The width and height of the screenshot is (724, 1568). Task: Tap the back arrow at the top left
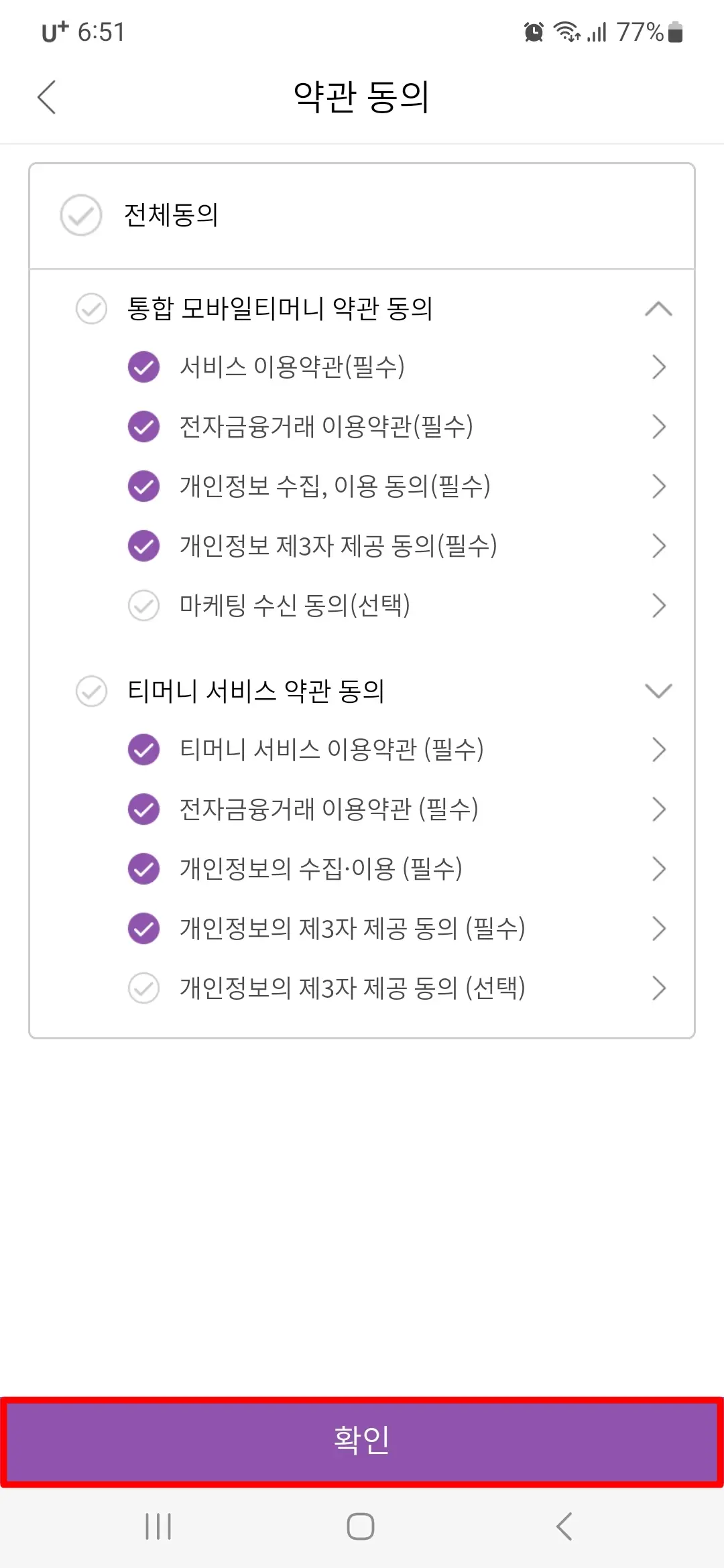tap(47, 97)
